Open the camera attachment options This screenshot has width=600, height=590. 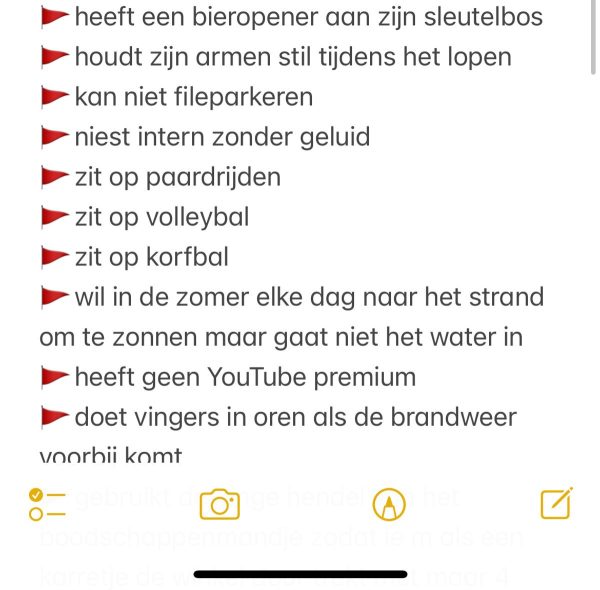(x=219, y=504)
